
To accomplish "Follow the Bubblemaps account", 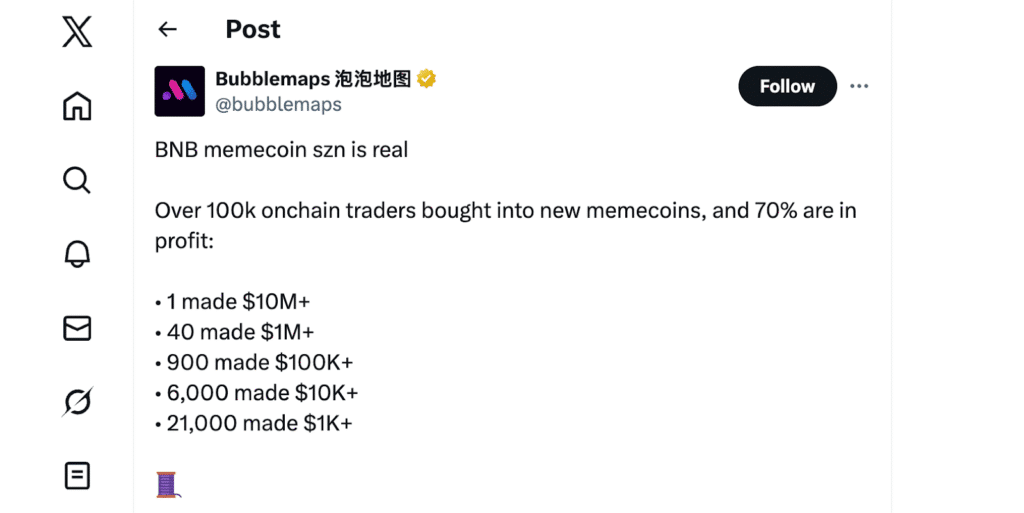I will point(787,86).
